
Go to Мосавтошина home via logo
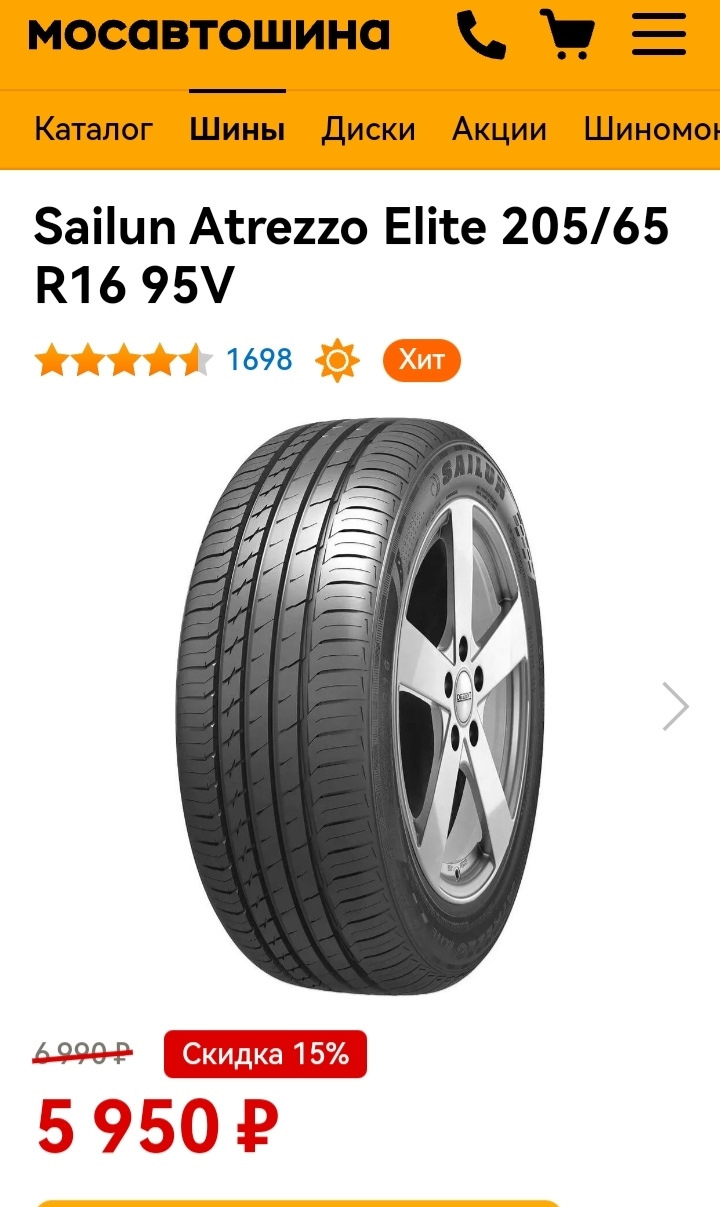(x=208, y=35)
